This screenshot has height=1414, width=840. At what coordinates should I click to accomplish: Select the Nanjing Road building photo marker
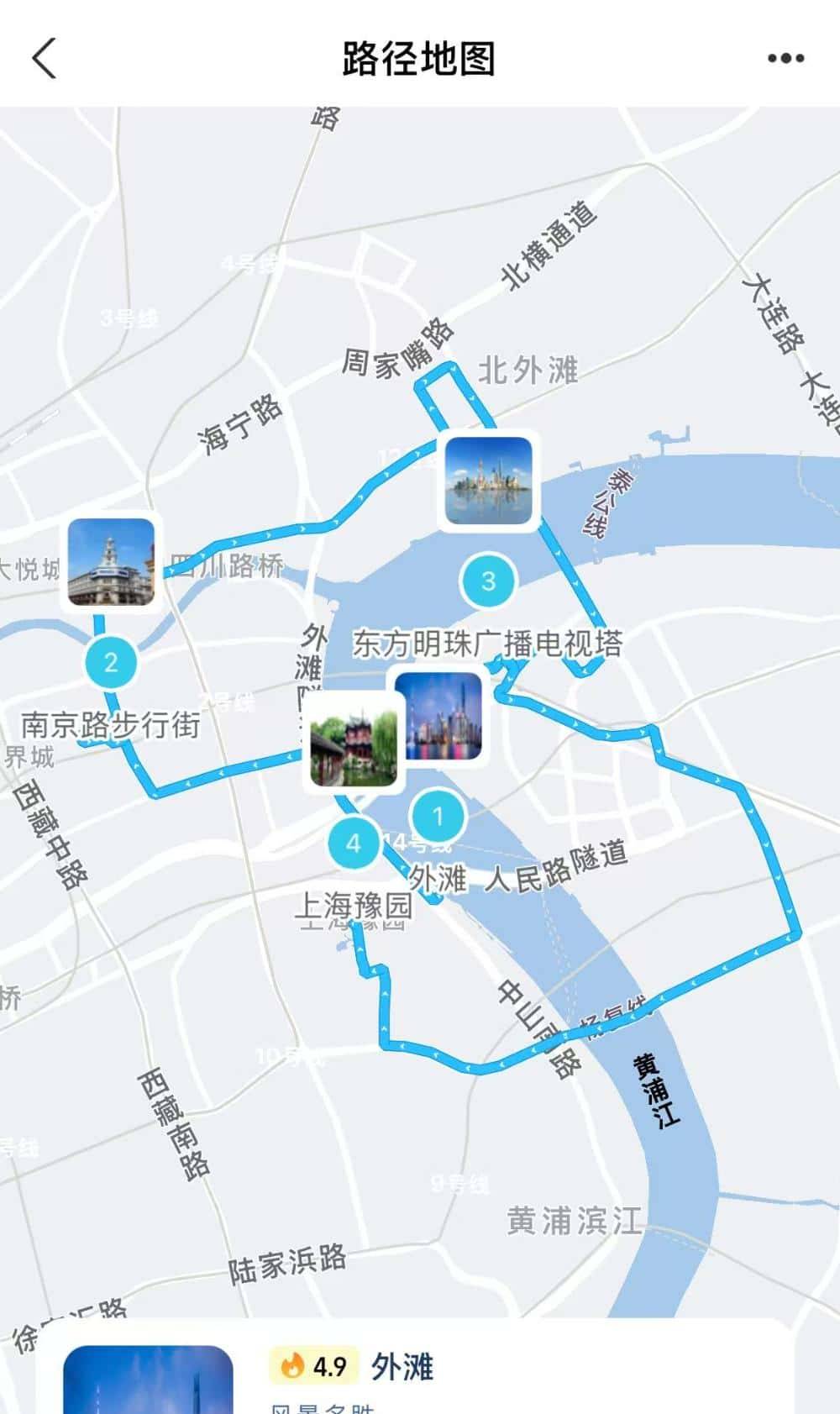coord(110,563)
